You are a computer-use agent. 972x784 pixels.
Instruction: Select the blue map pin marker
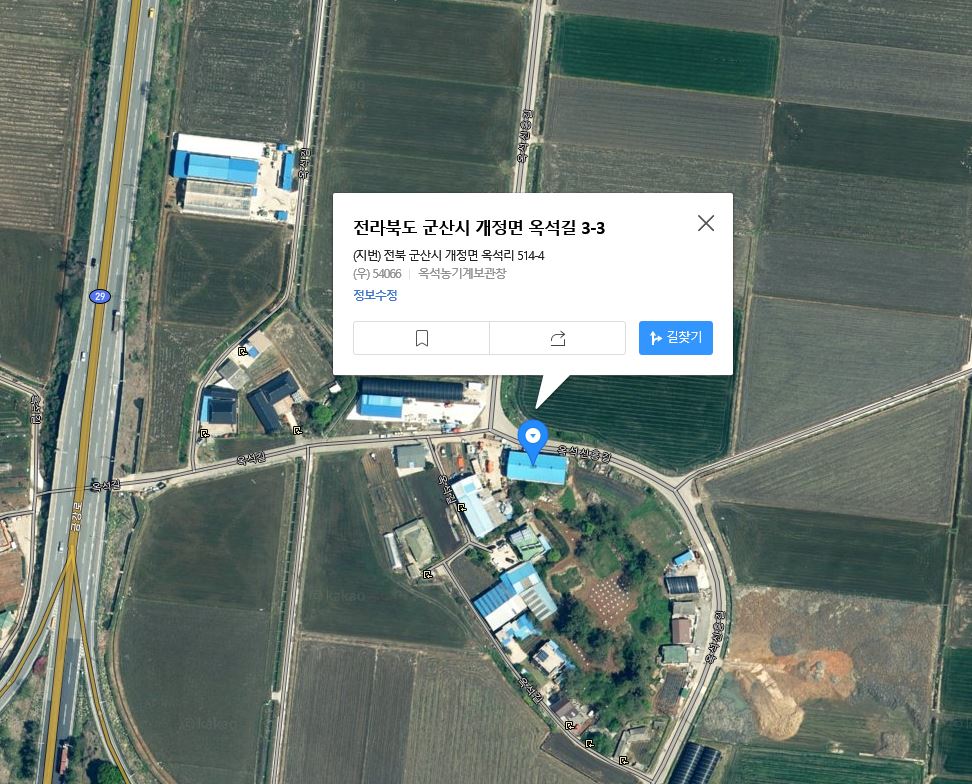pyautogui.click(x=534, y=436)
